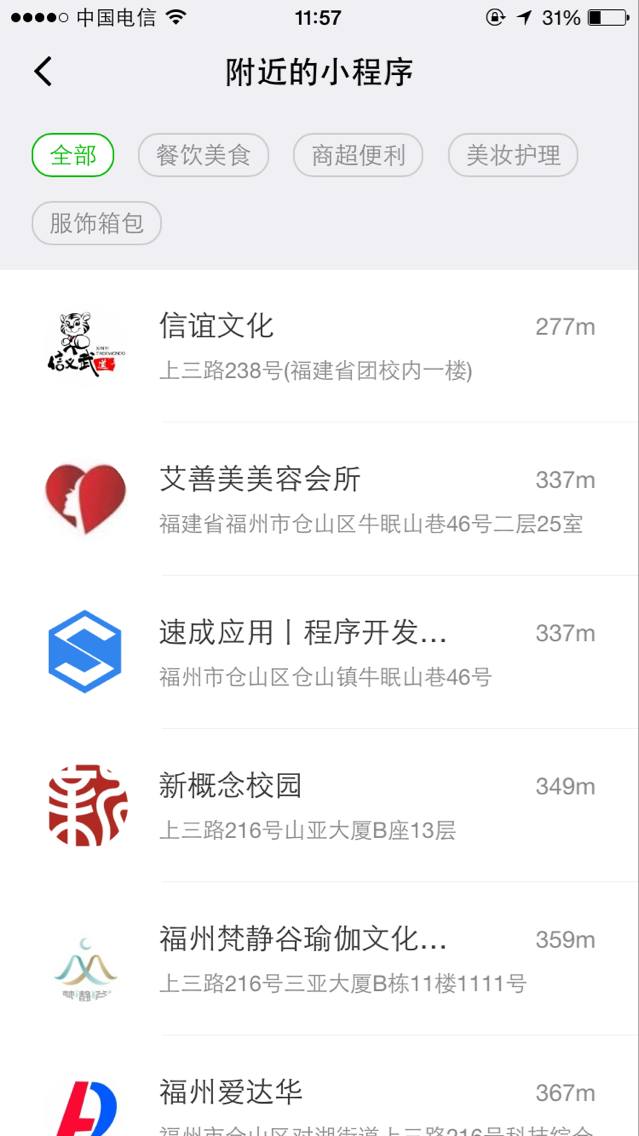The width and height of the screenshot is (639, 1136).
Task: Open 福州爱达华 row
Action: [320, 1086]
